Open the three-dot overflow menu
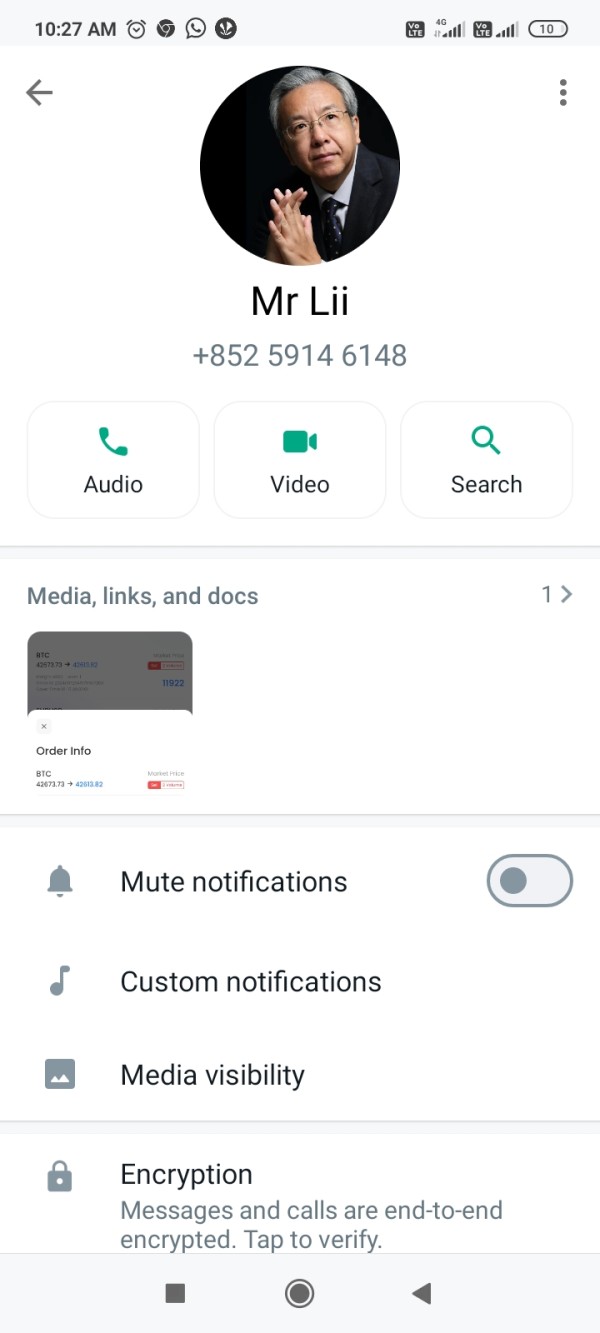Screen dimensions: 600x1333 point(563,93)
